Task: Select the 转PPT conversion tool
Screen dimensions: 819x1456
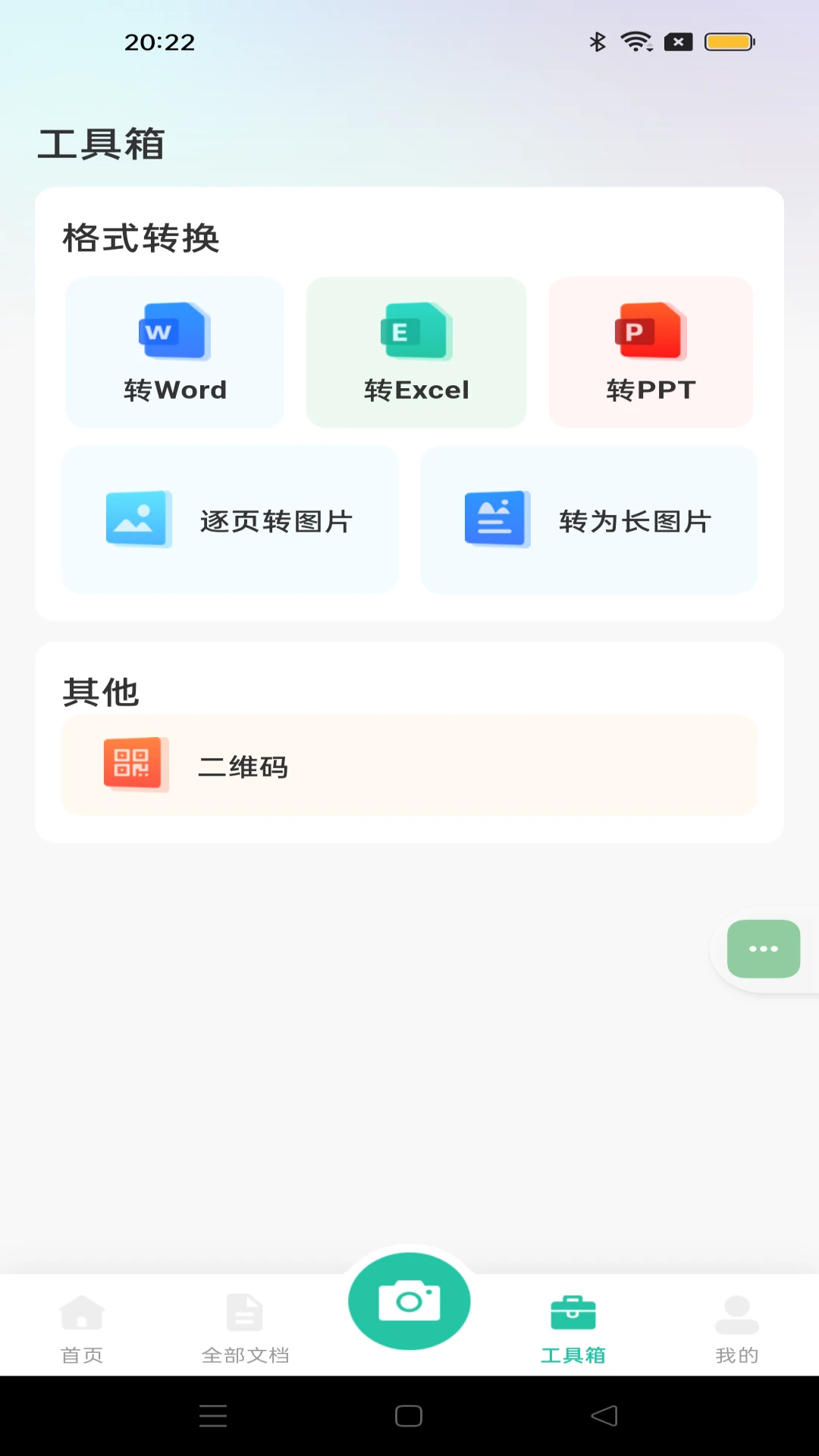Action: point(651,352)
